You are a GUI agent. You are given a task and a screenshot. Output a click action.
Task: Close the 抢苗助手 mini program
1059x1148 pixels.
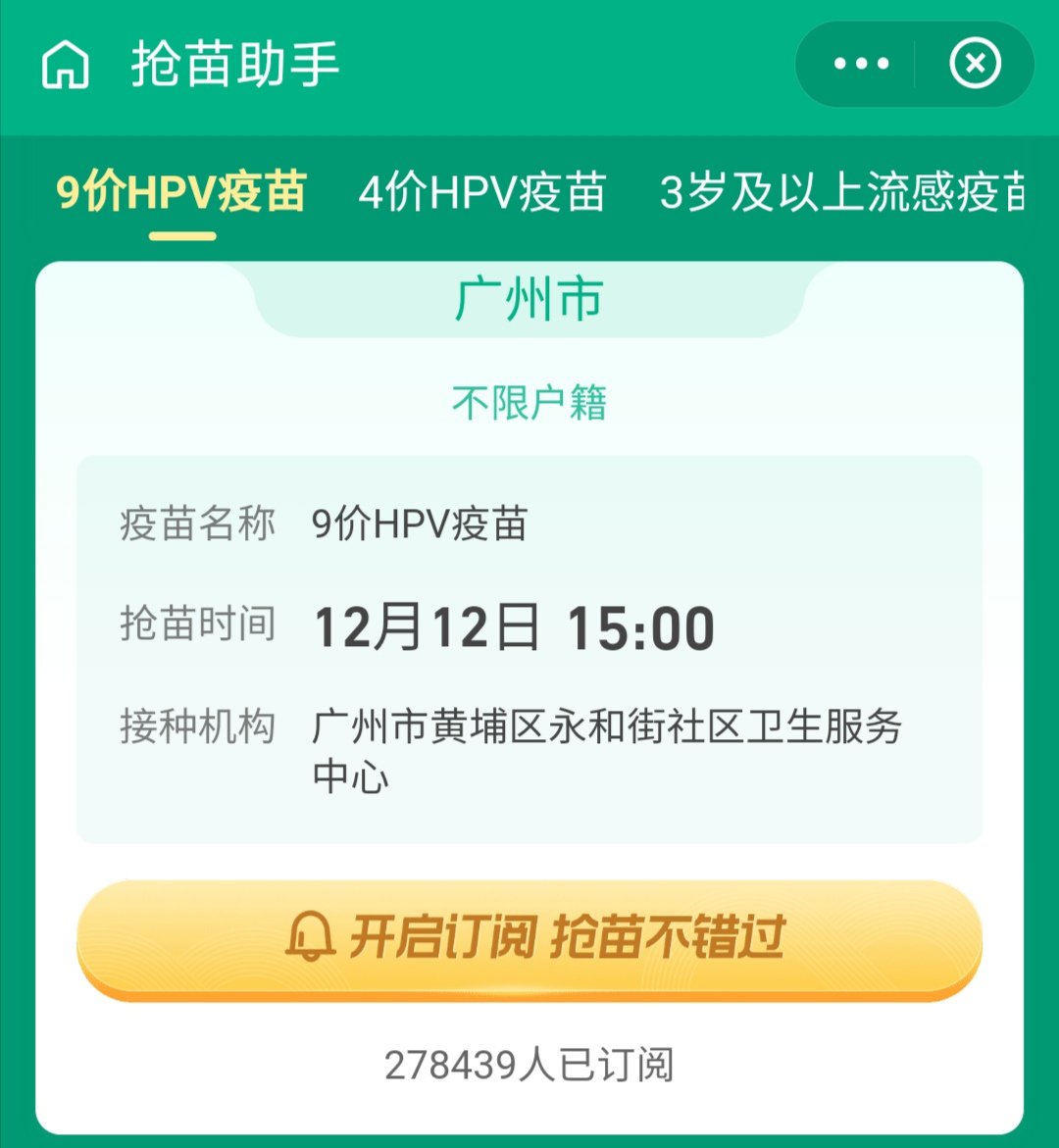point(975,65)
